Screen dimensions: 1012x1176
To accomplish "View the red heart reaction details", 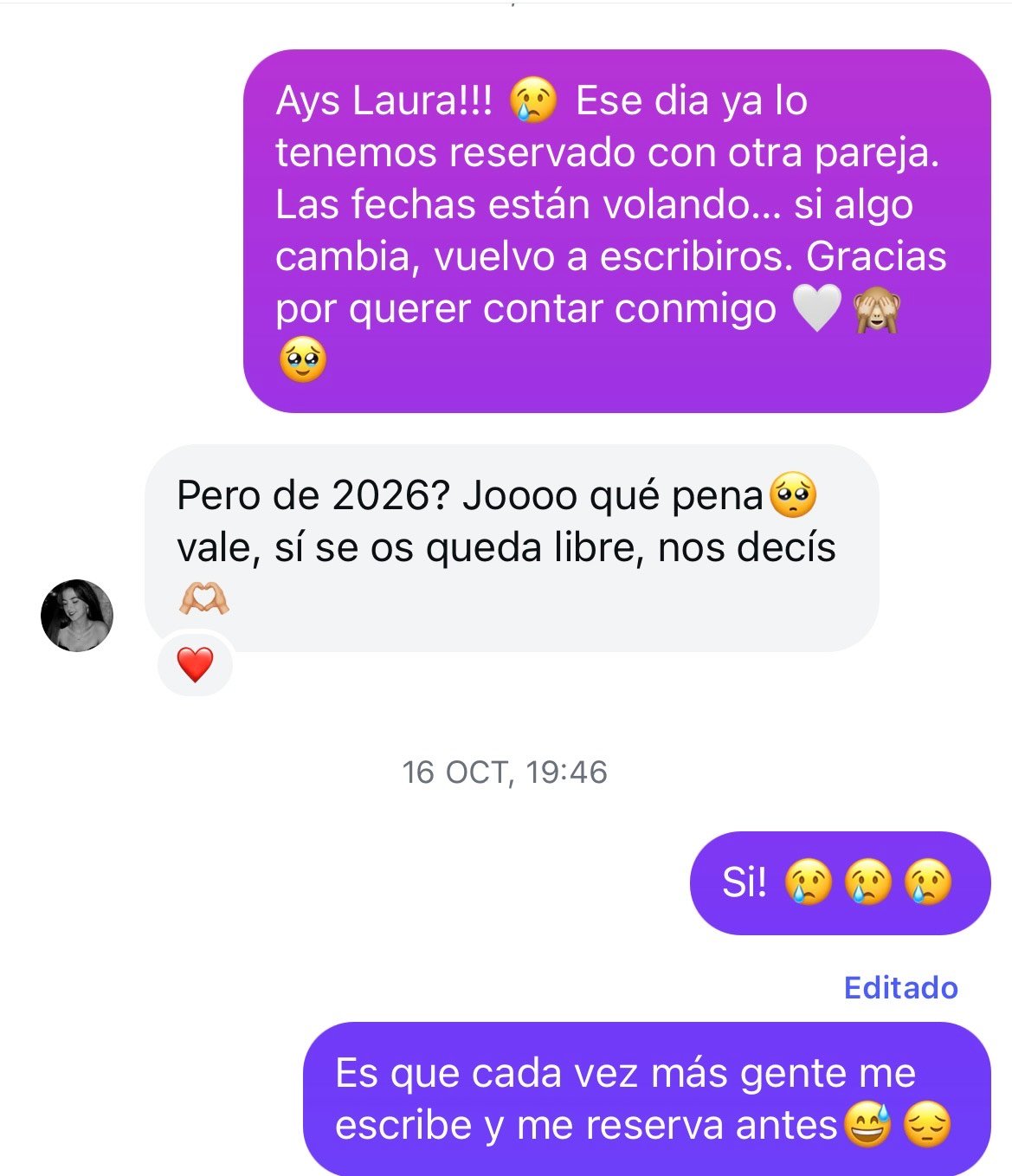I will [195, 665].
